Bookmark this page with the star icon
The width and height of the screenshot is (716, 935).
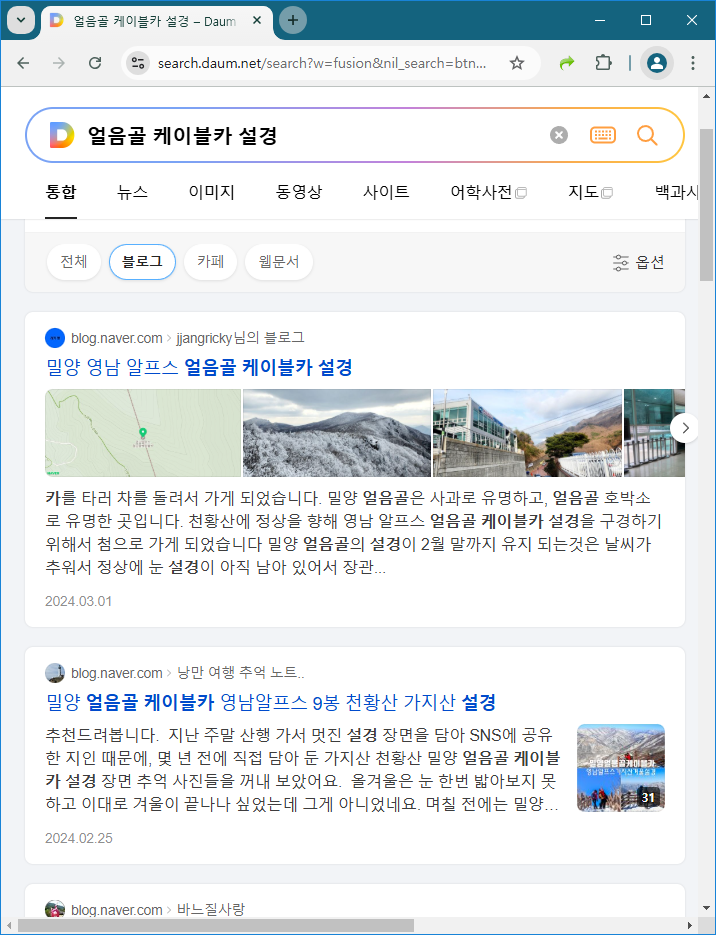pyautogui.click(x=517, y=63)
